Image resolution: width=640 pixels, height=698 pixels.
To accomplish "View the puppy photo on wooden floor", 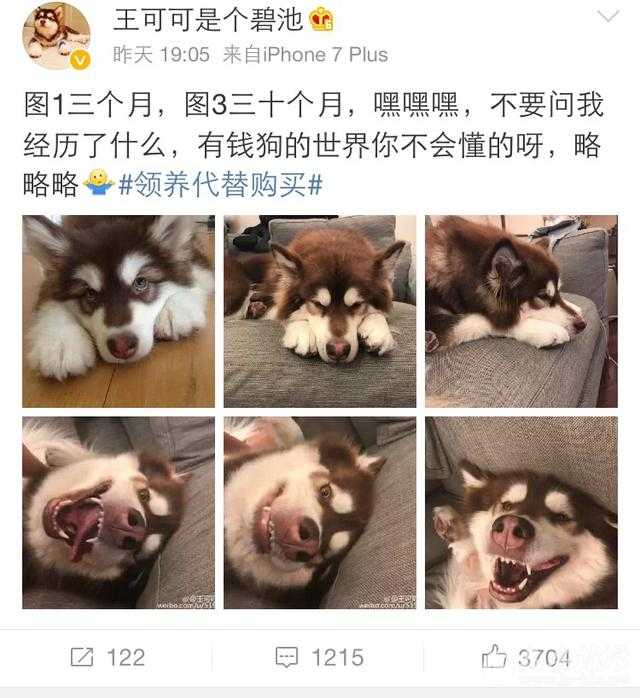I will click(x=118, y=311).
